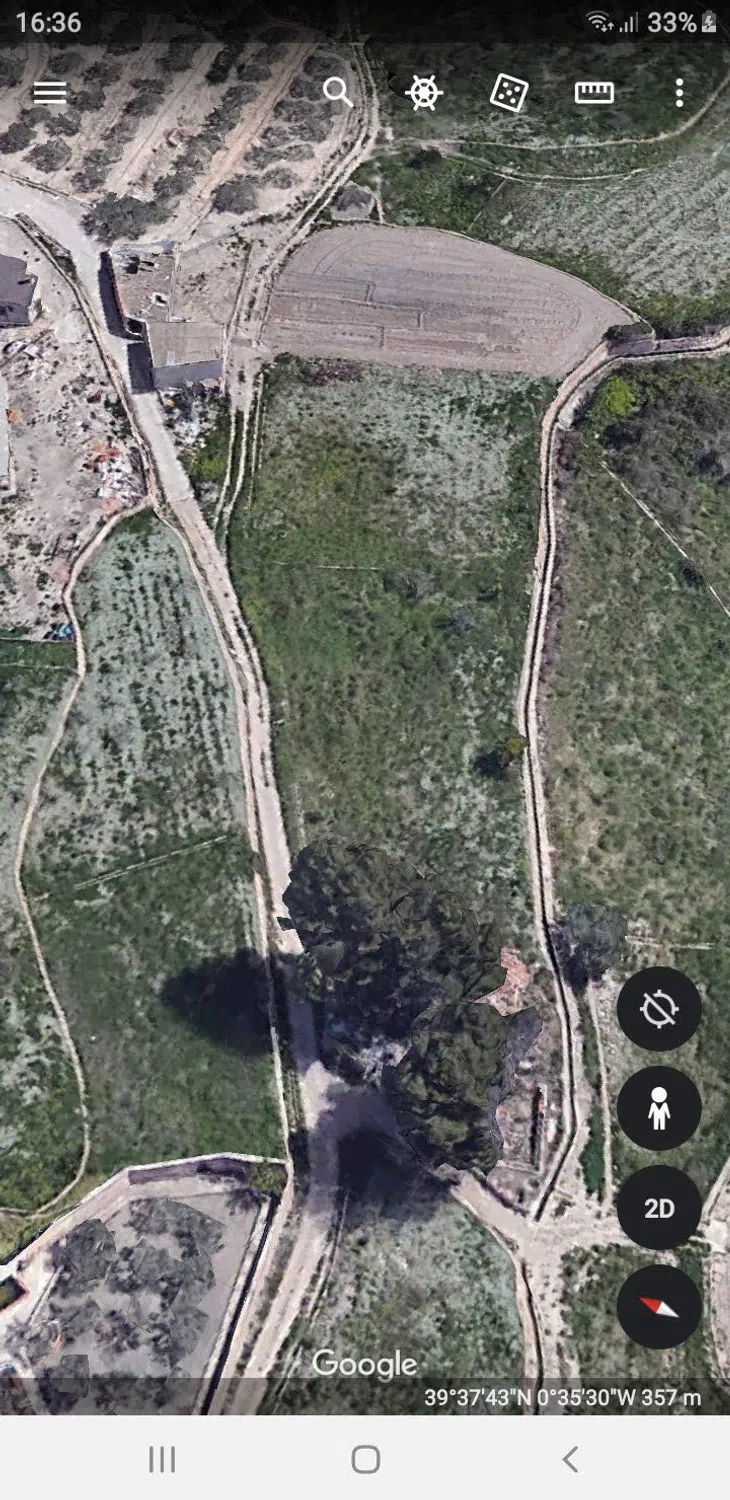Launch Voyager ship's wheel
This screenshot has width=730, height=1500.
(424, 93)
